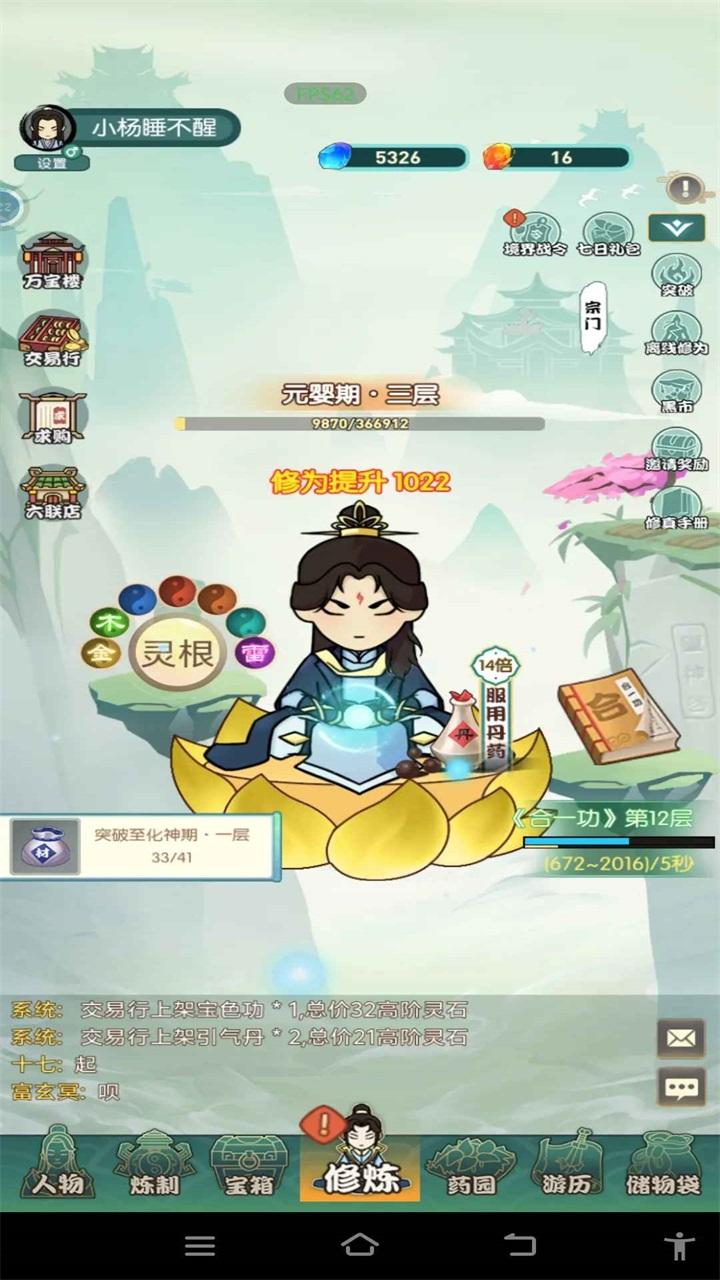Open 设置 under the player avatar

[51, 163]
